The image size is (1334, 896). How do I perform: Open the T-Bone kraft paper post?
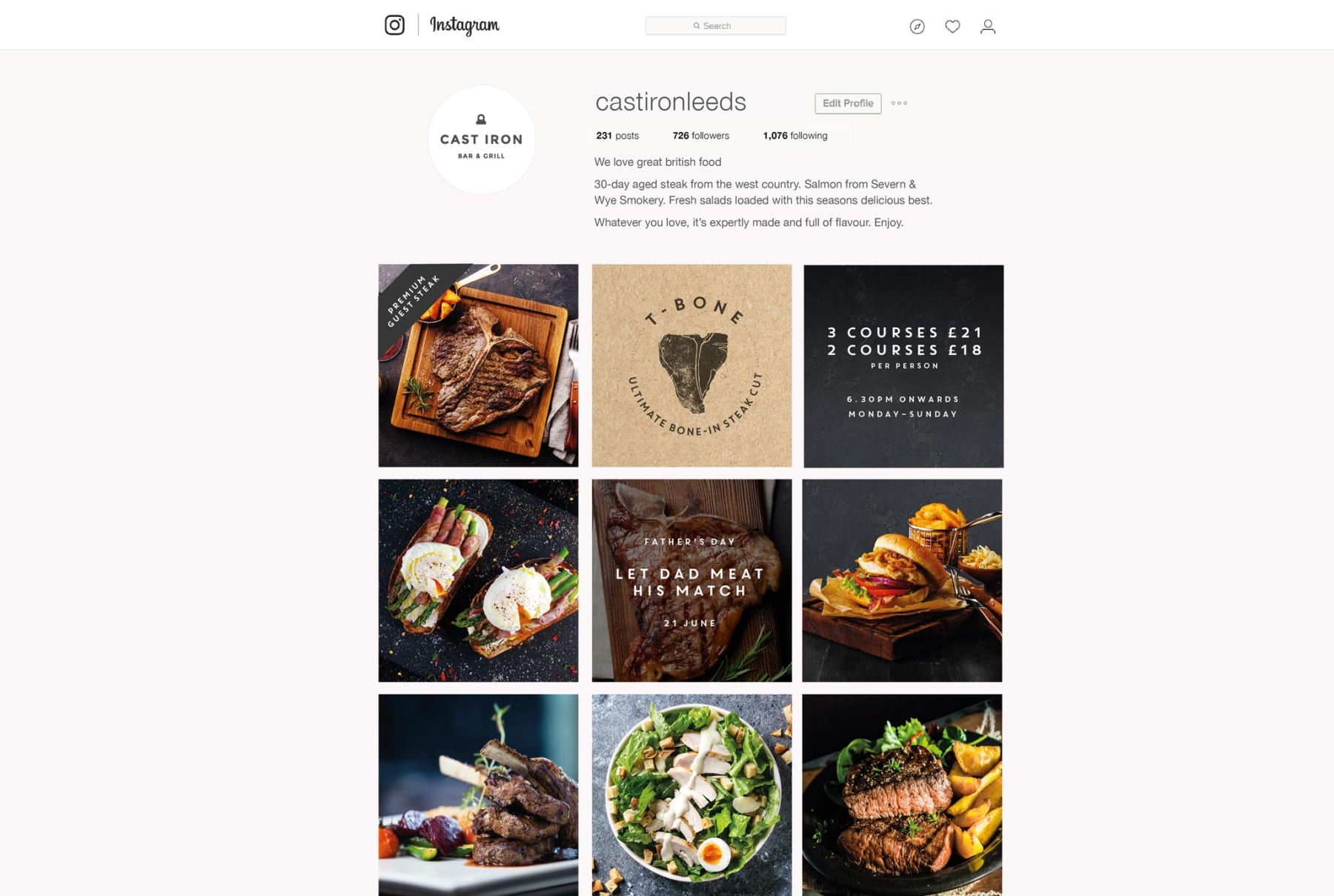[691, 365]
